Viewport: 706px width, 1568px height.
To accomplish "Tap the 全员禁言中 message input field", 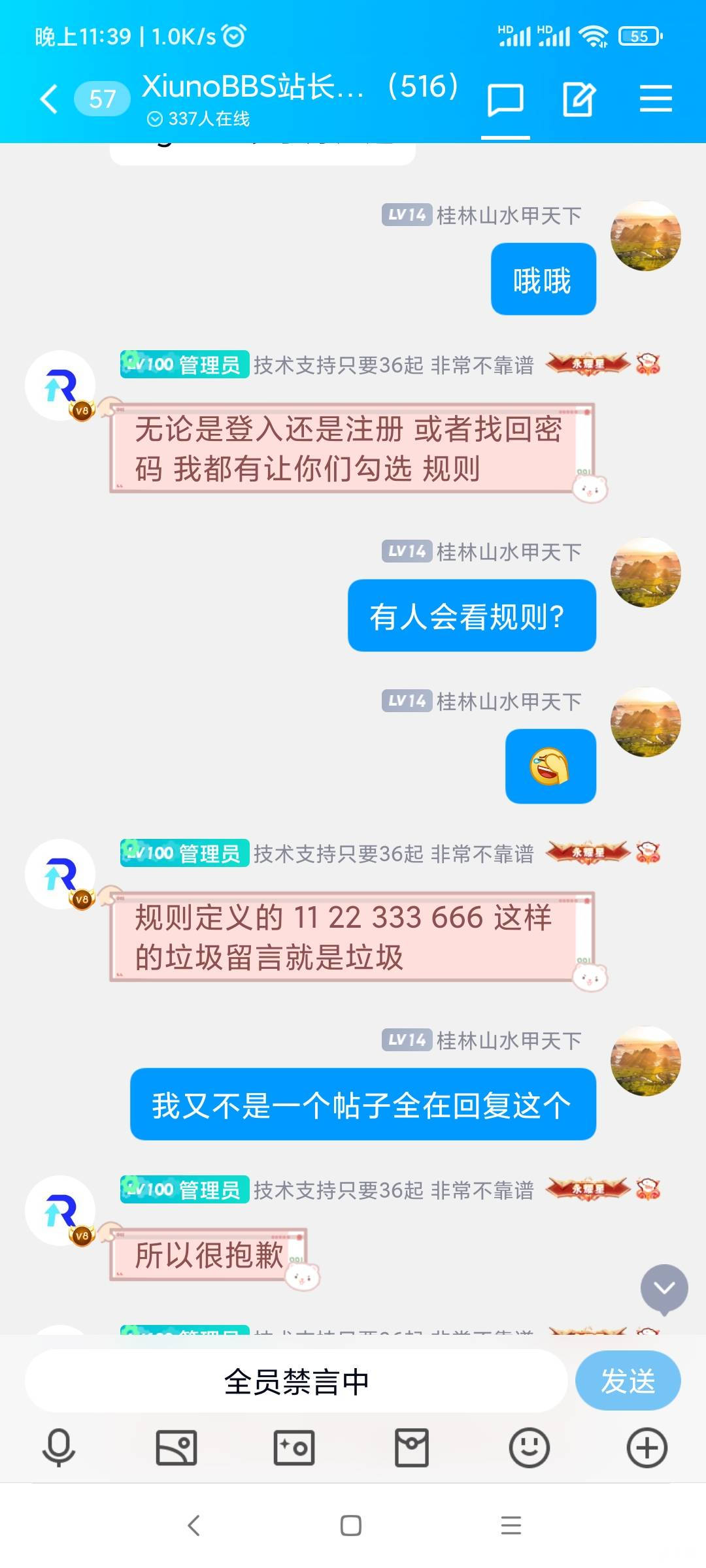I will [x=296, y=1381].
